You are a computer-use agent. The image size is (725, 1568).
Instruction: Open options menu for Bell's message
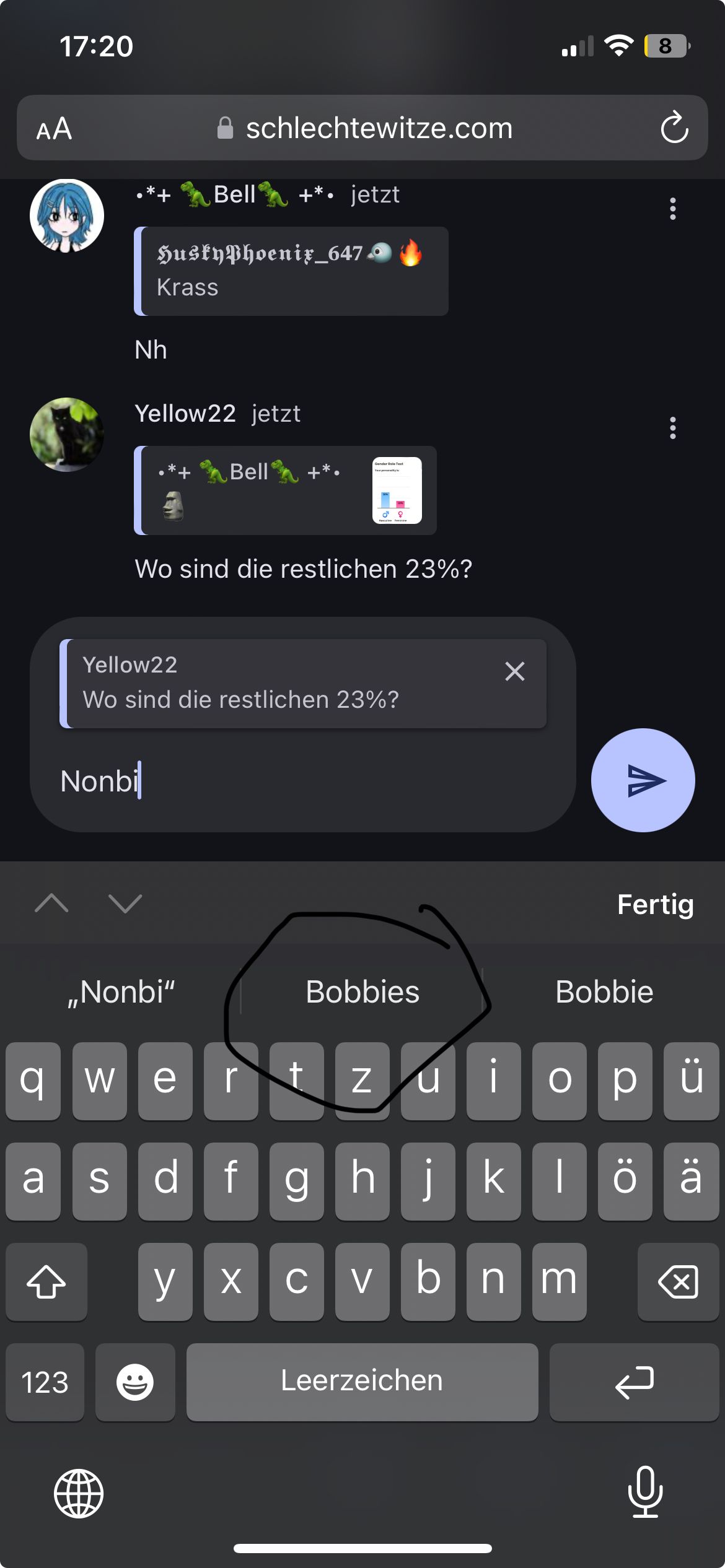(x=672, y=209)
